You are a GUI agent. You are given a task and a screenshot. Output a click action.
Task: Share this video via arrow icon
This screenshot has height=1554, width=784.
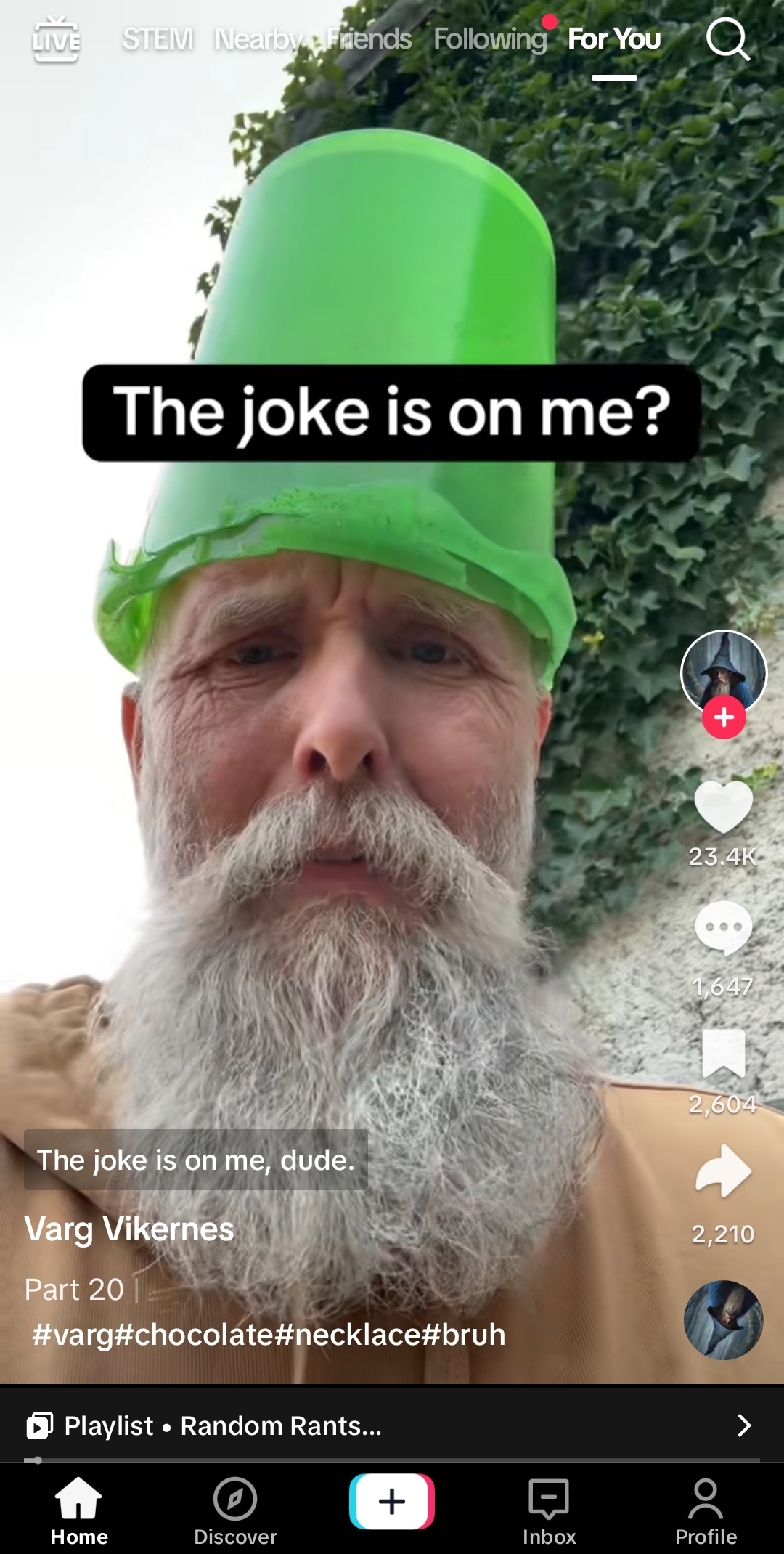pos(724,1171)
